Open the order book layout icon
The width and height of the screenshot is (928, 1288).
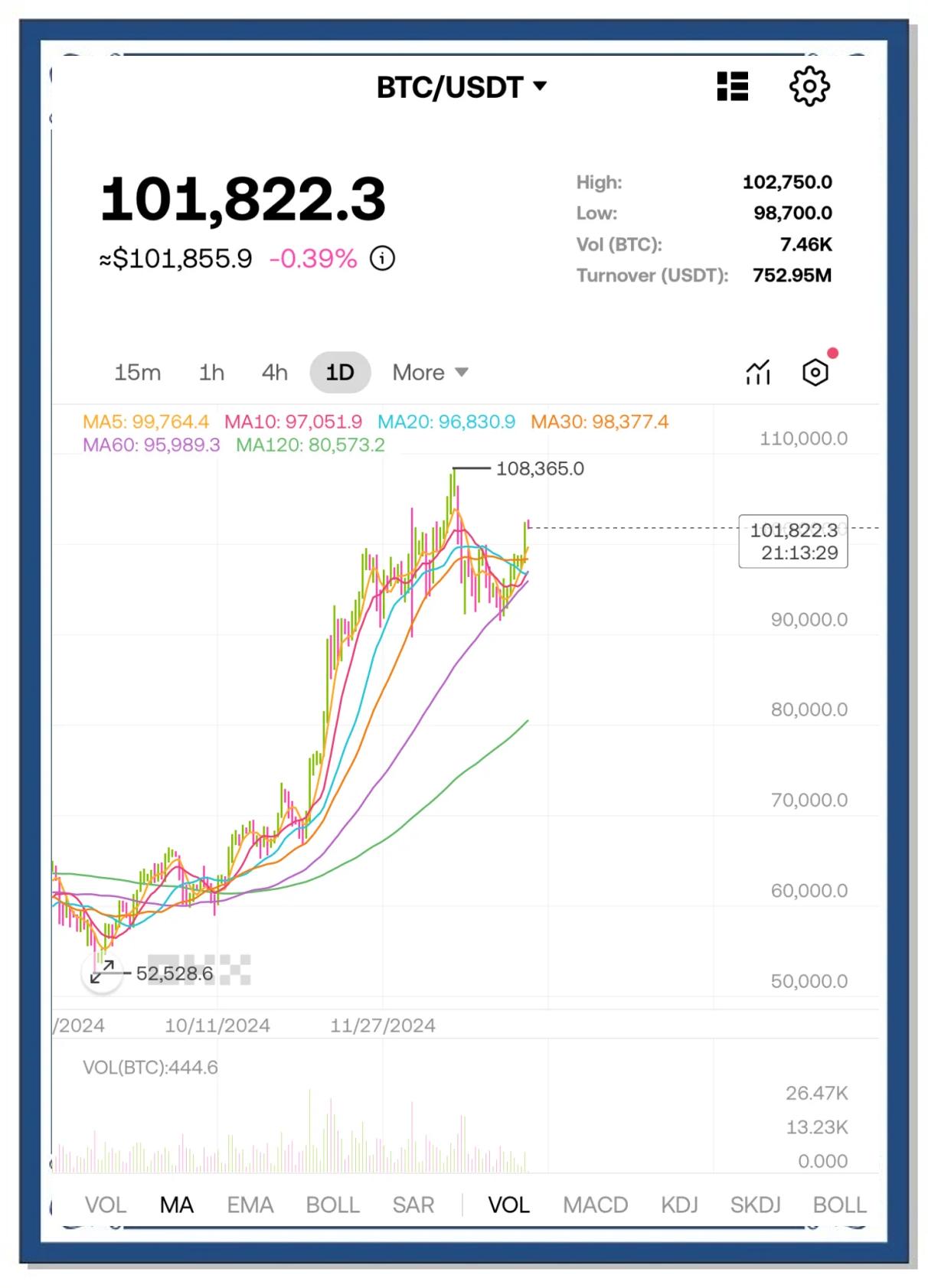pos(732,86)
